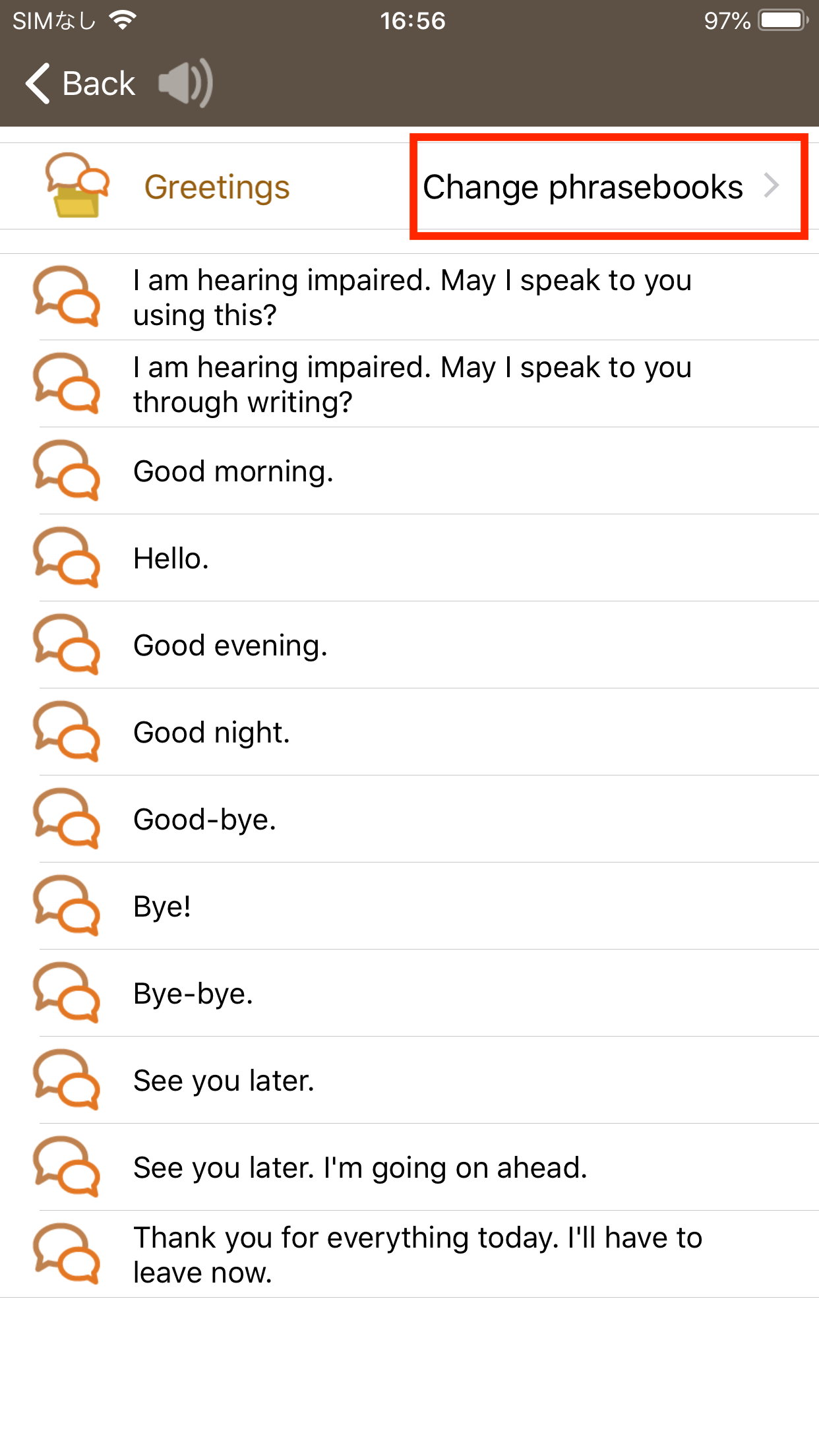819x1456 pixels.
Task: Pick the 'Hello.' phrase
Action: pyautogui.click(x=409, y=559)
